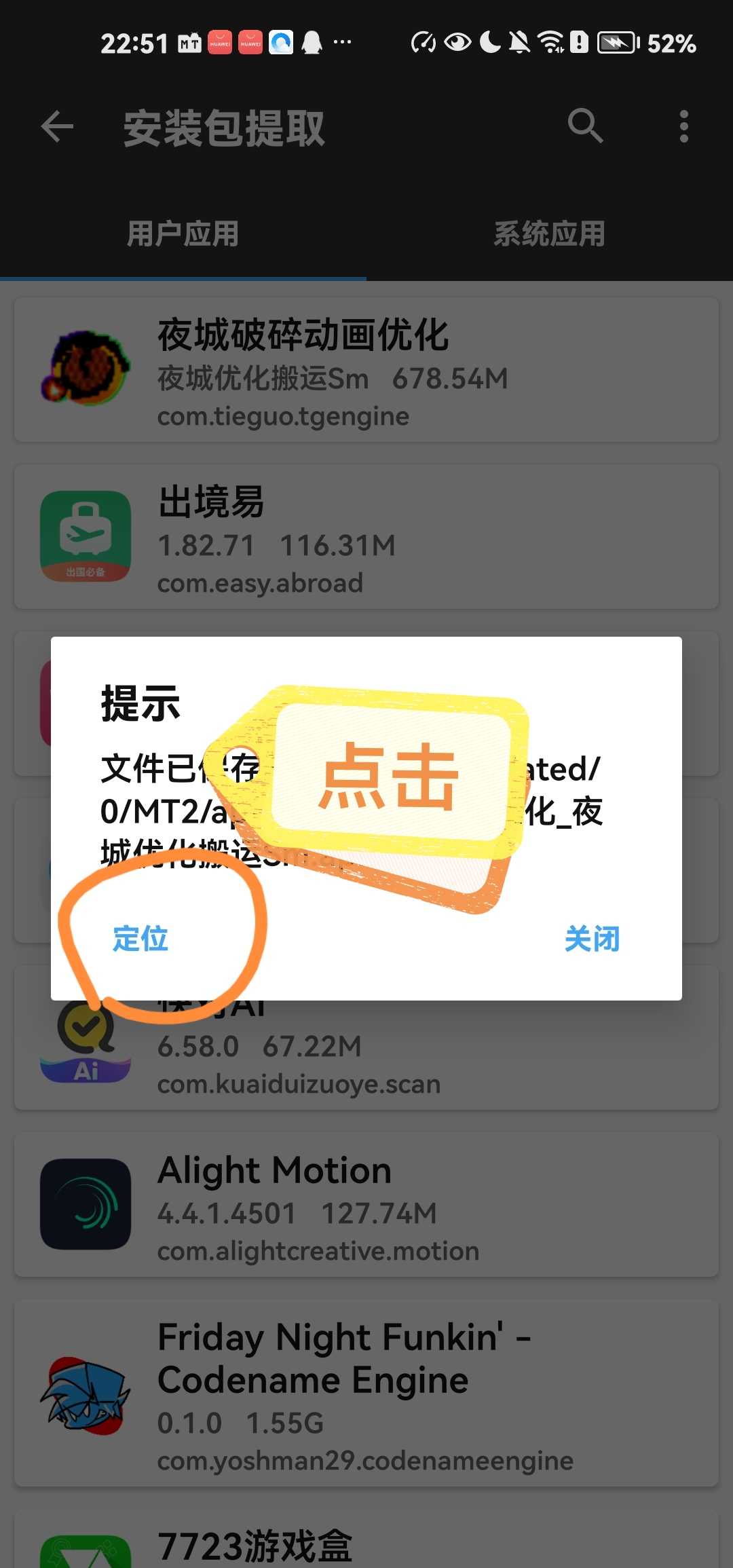Switch to the 系统应用 tab
This screenshot has width=733, height=1568.
(x=549, y=234)
